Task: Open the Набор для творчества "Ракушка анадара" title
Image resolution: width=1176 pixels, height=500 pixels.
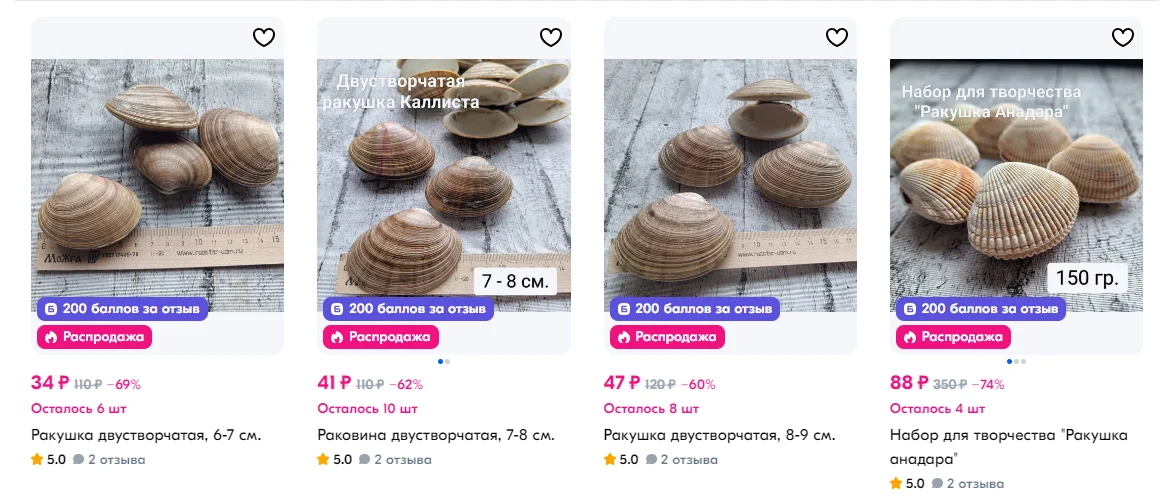Action: pos(1009,447)
